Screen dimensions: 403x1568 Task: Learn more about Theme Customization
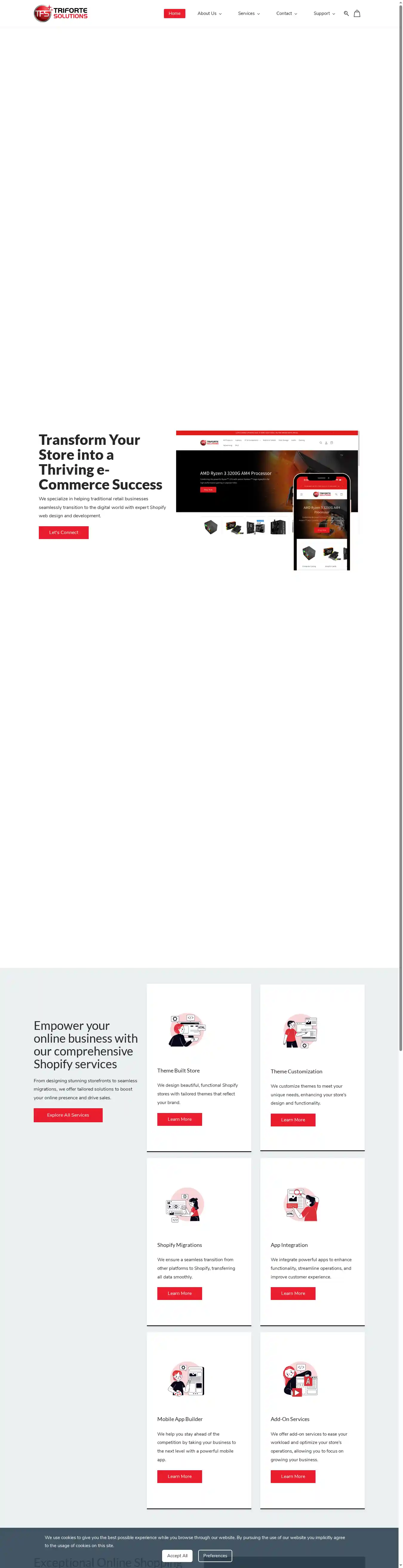pyautogui.click(x=293, y=1120)
